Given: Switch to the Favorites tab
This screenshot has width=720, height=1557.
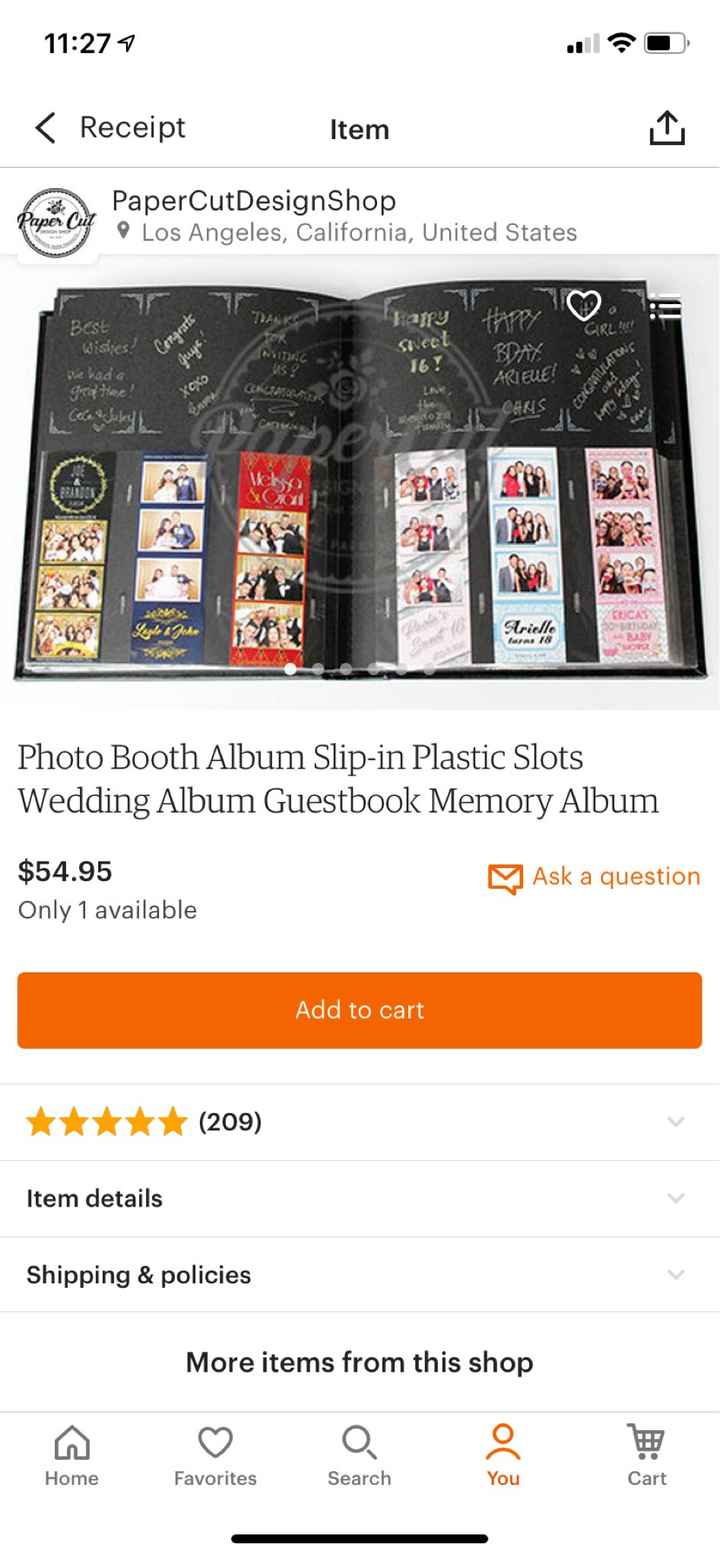Looking at the screenshot, I should (215, 1456).
